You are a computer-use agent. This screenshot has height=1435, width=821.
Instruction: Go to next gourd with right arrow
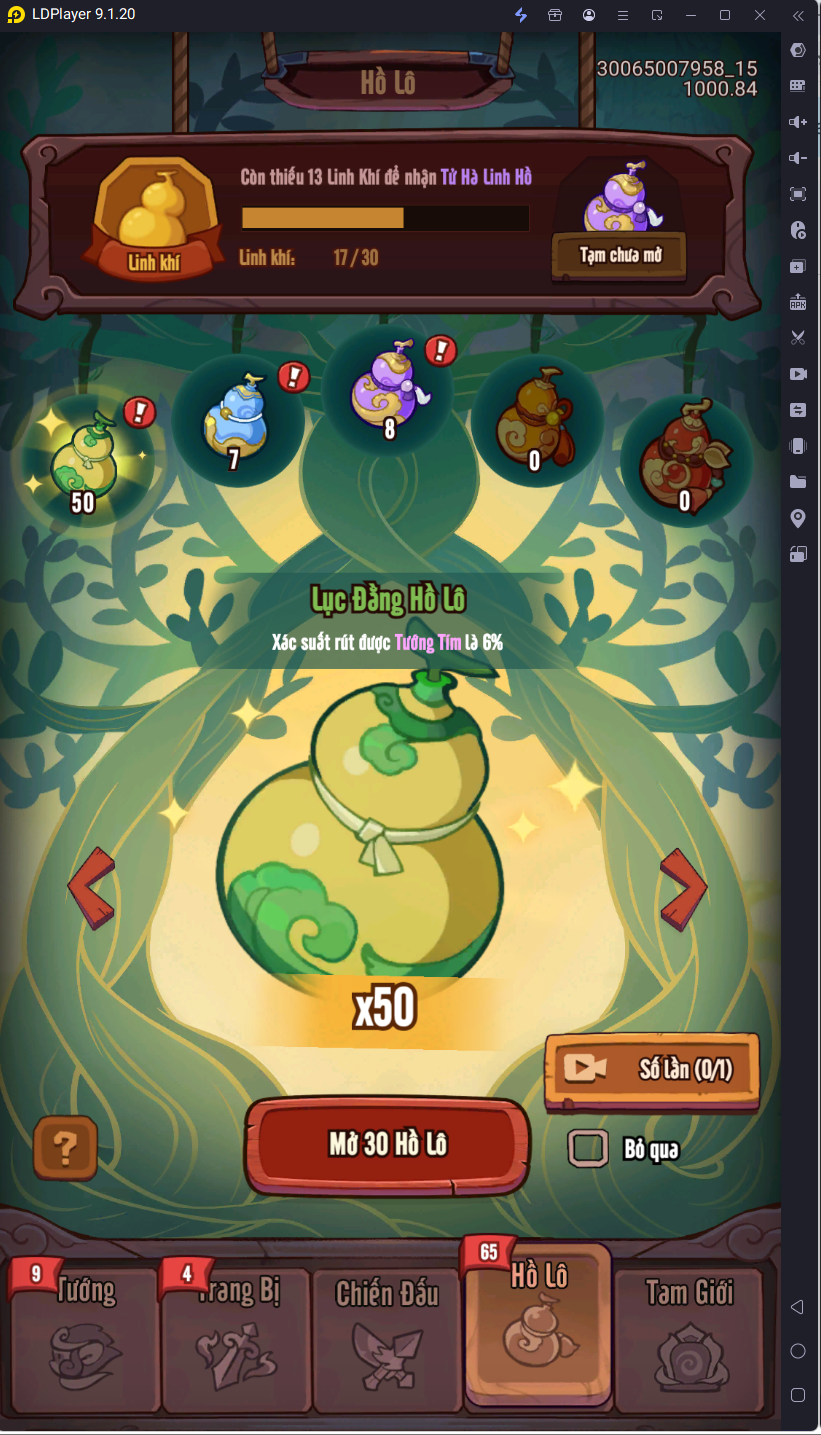click(684, 886)
